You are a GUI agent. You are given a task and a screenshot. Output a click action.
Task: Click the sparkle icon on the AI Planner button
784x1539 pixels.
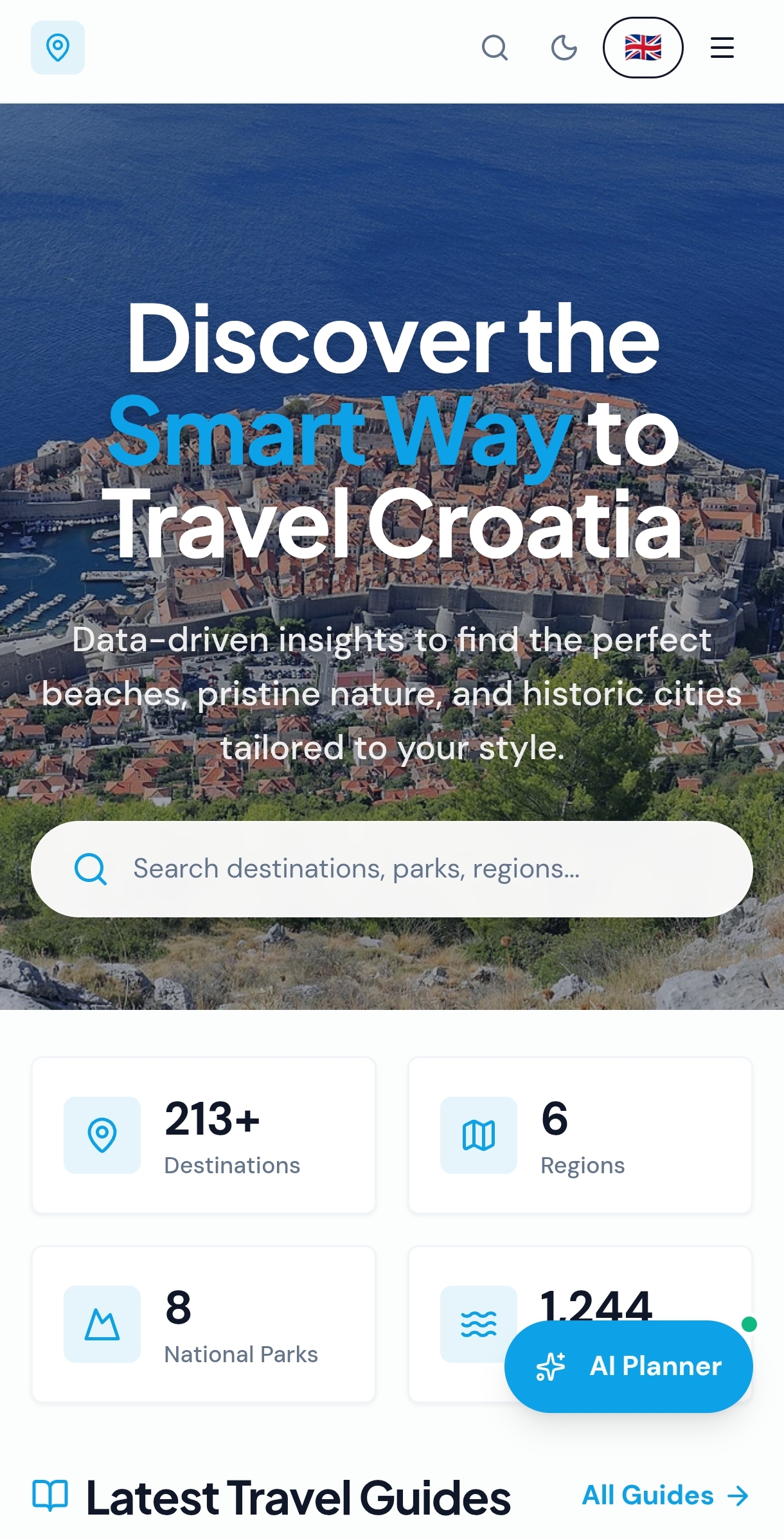point(551,1367)
